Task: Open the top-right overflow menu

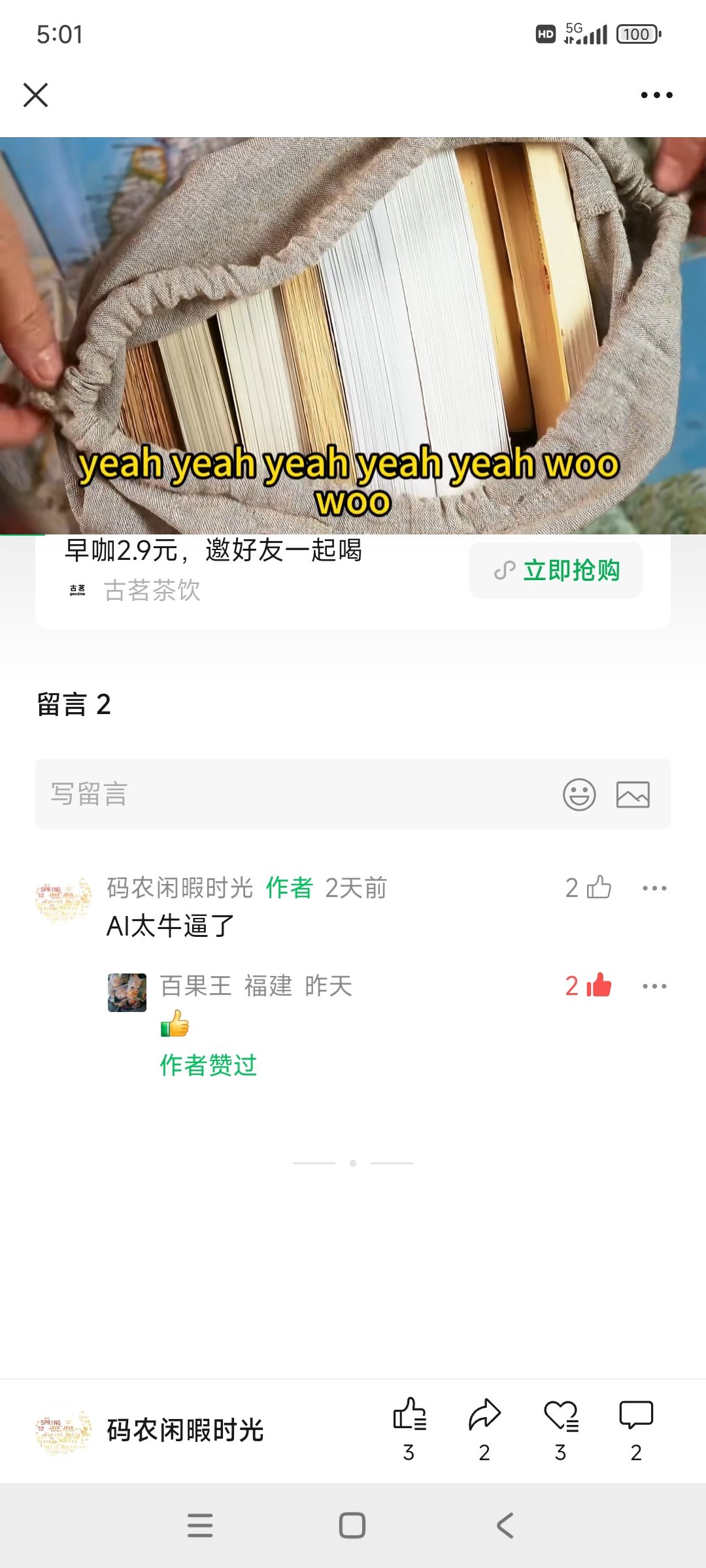Action: tap(656, 95)
